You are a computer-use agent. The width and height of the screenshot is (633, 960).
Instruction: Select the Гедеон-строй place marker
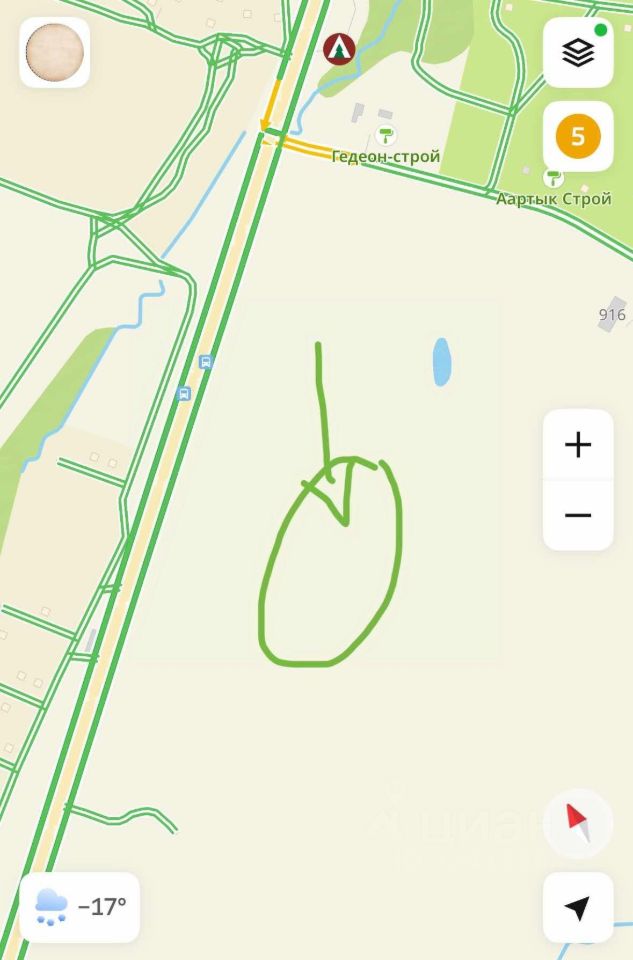pyautogui.click(x=385, y=135)
